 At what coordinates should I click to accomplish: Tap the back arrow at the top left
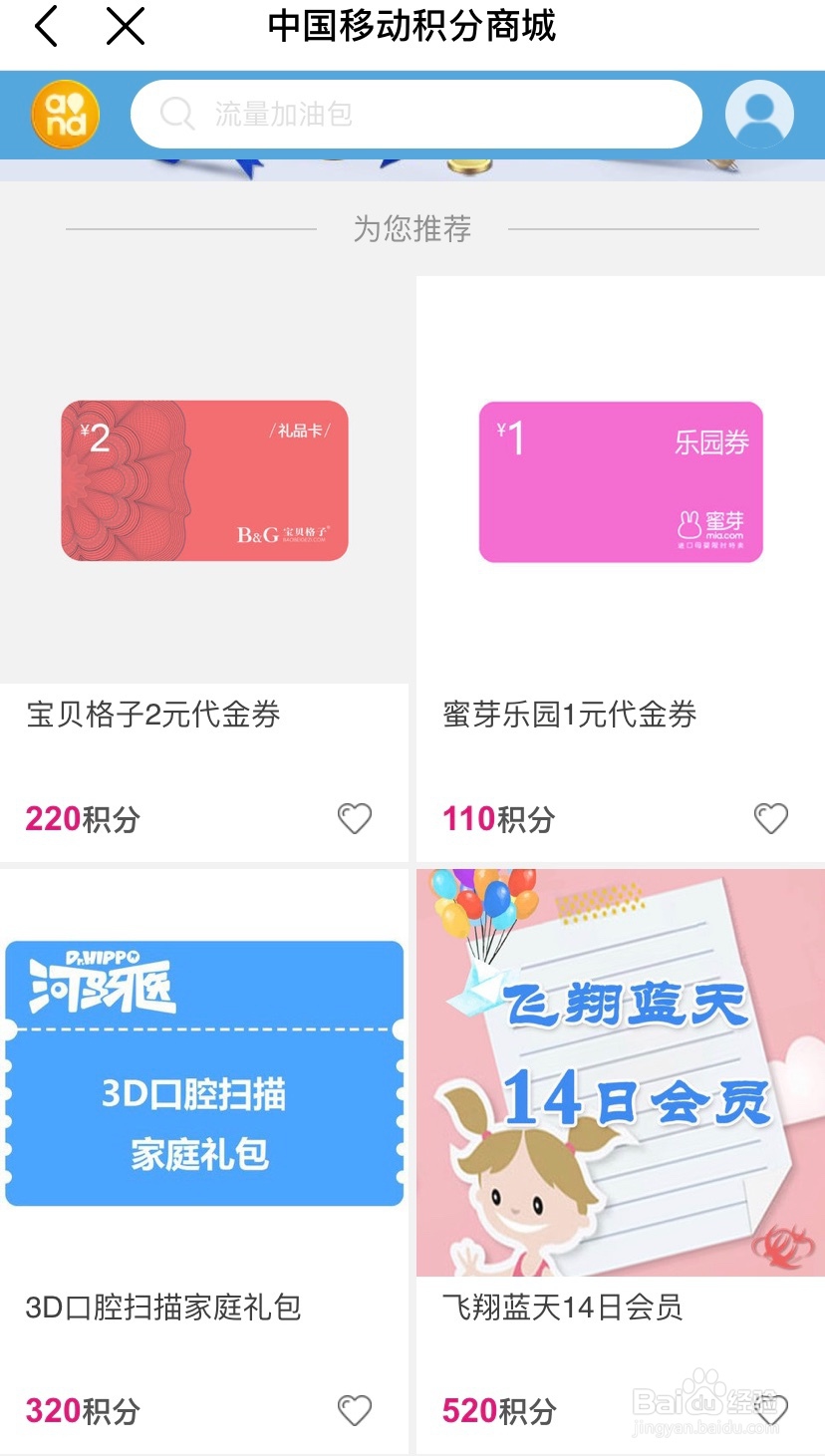(44, 27)
